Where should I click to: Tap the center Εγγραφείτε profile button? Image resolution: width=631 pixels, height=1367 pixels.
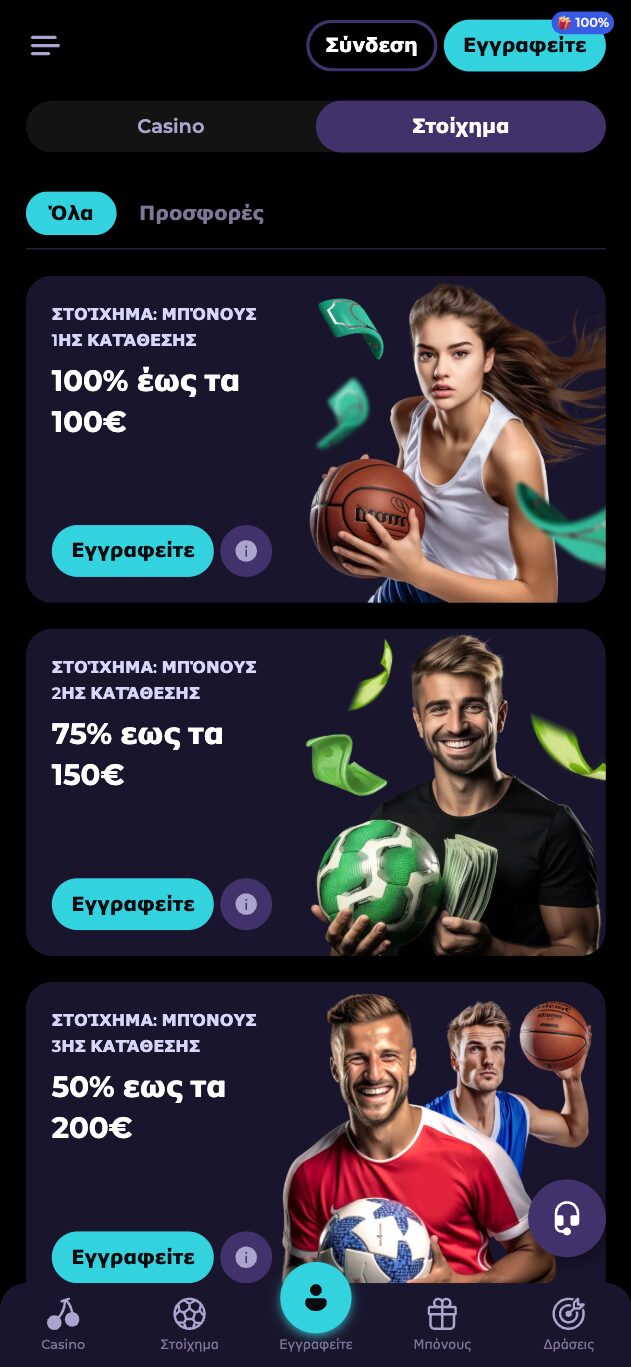[316, 1299]
